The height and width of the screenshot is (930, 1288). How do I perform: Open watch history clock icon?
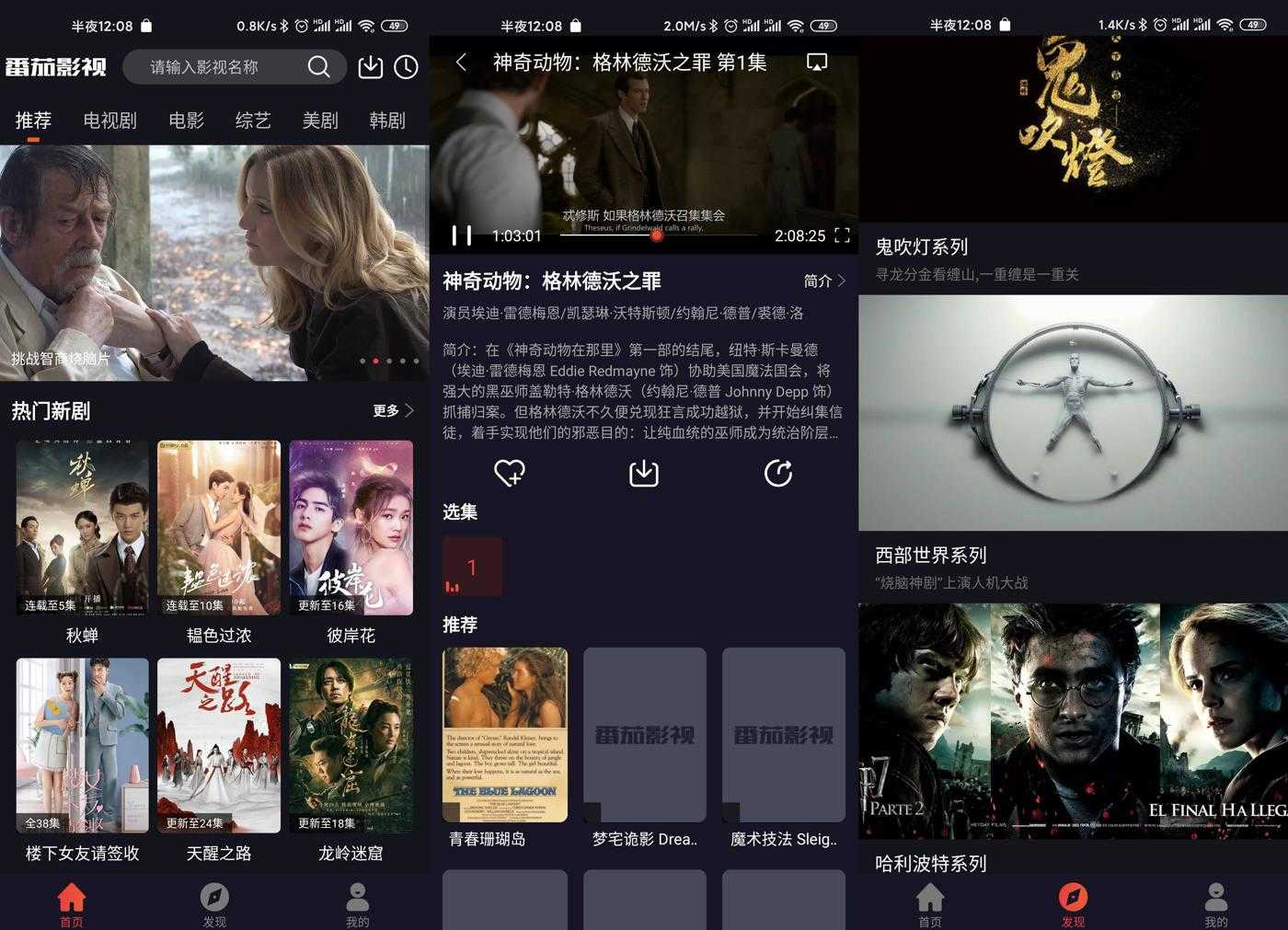click(x=406, y=67)
